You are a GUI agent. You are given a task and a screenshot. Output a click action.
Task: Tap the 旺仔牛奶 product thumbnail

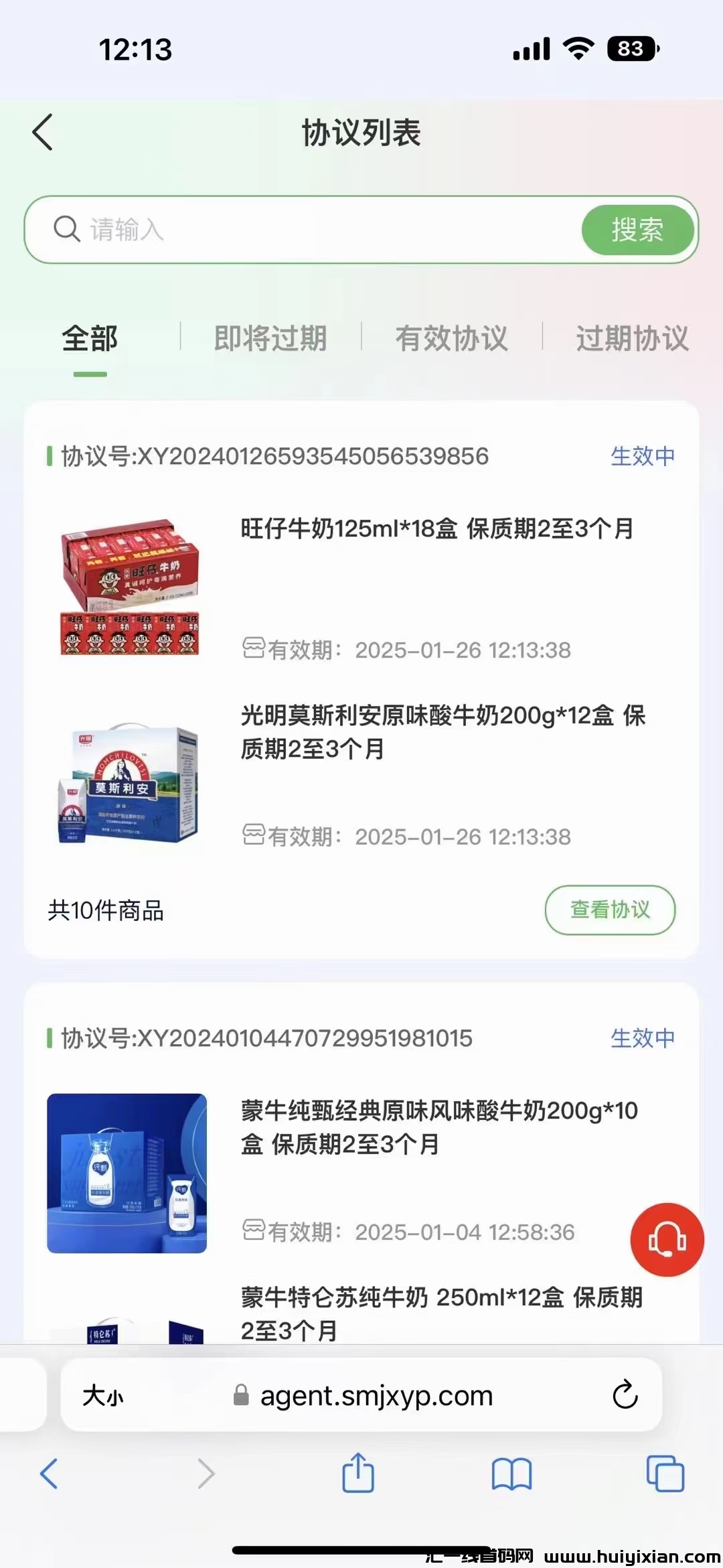click(x=129, y=589)
